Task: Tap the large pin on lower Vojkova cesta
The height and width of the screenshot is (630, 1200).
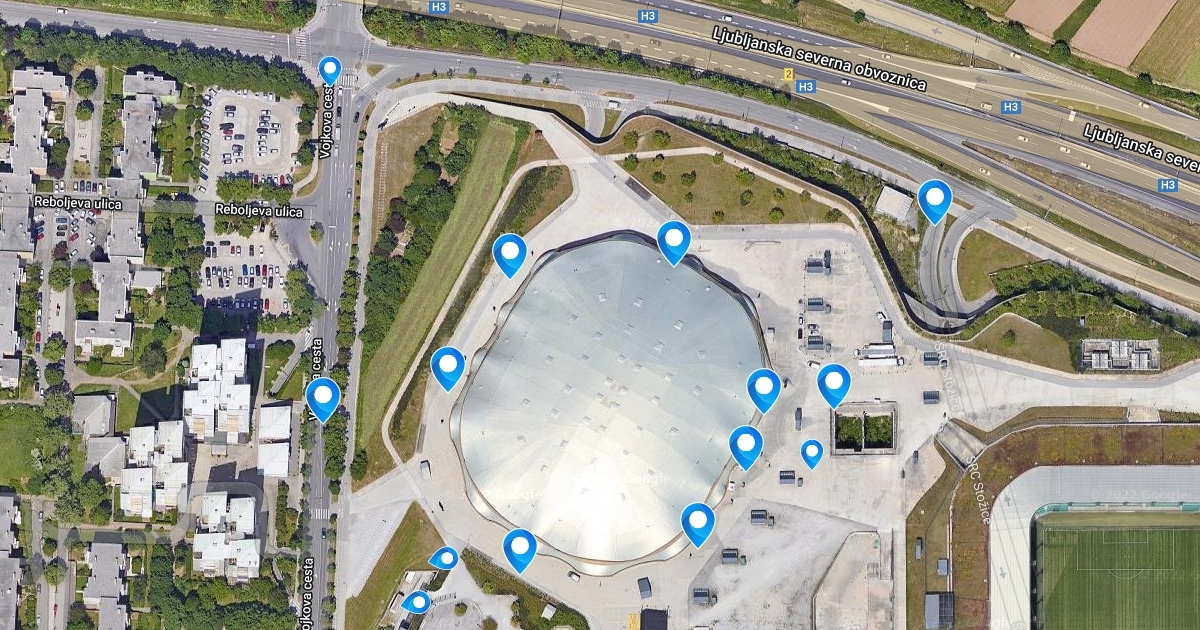Action: (x=323, y=398)
